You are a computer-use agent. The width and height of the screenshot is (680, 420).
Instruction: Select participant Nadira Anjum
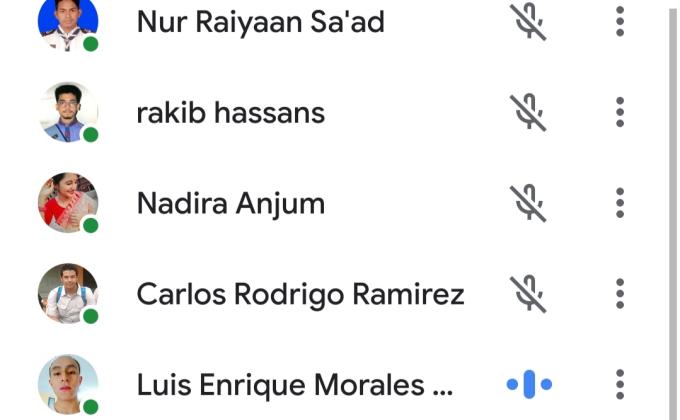pos(230,204)
